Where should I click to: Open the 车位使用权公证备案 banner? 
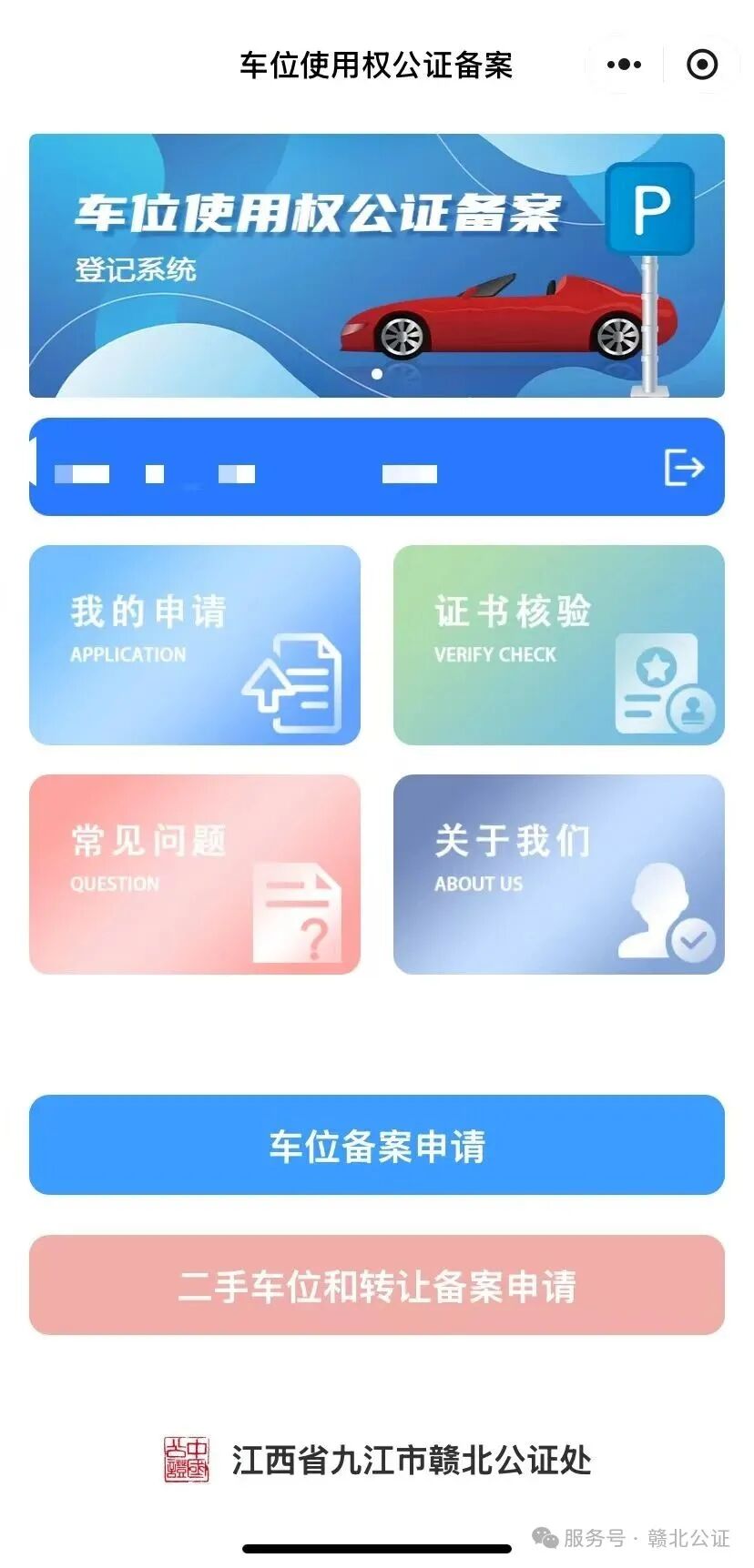pos(377,266)
